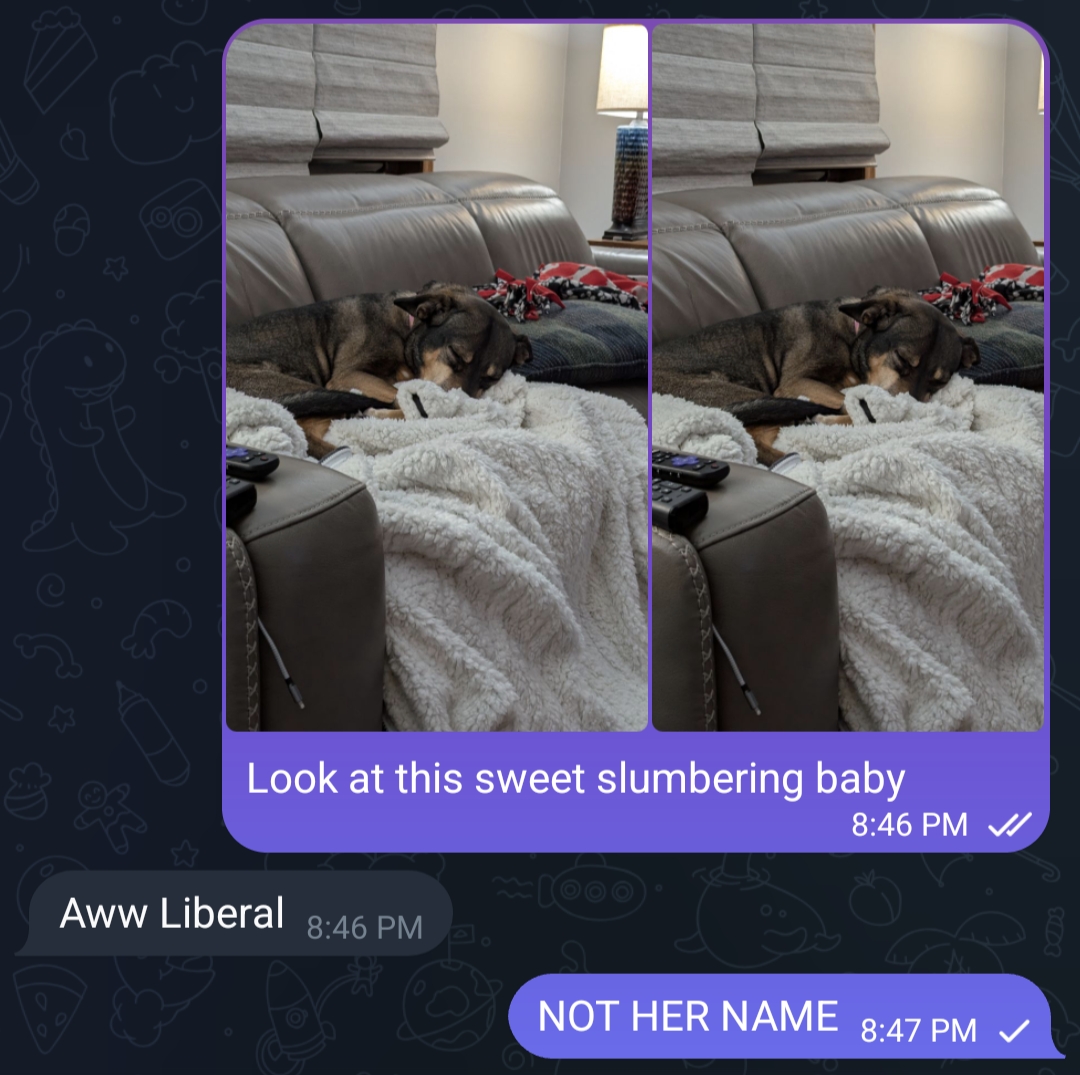Tap the "Aww Liberal" message bubble
This screenshot has height=1075, width=1080.
[237, 914]
